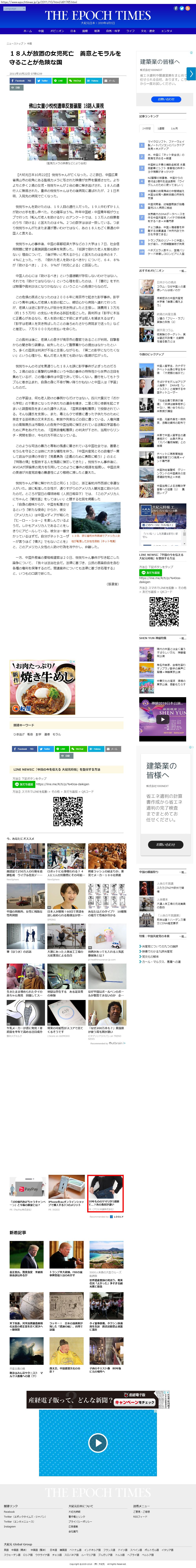Switch ranking to the 1週間 tab
This screenshot has height=1568, width=196.
click(x=161, y=128)
